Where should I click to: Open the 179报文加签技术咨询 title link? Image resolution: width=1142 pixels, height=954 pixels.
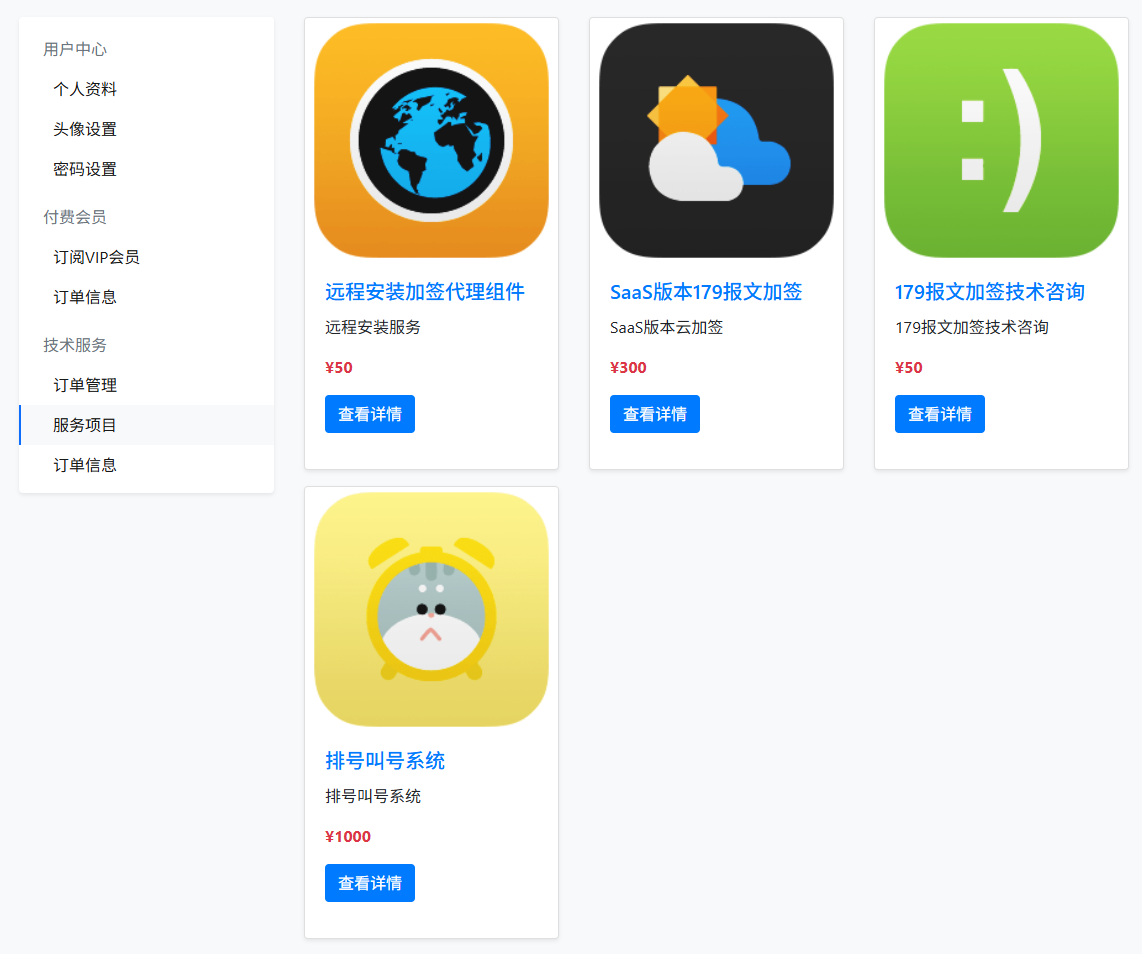point(990,292)
